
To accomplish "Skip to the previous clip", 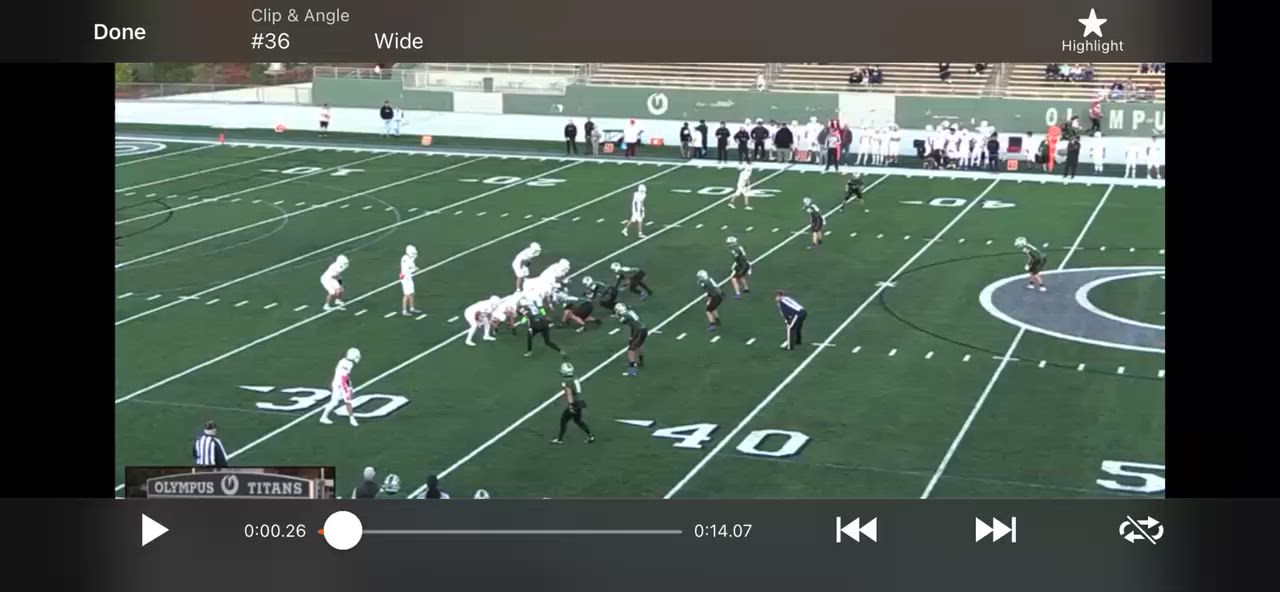I will (856, 530).
